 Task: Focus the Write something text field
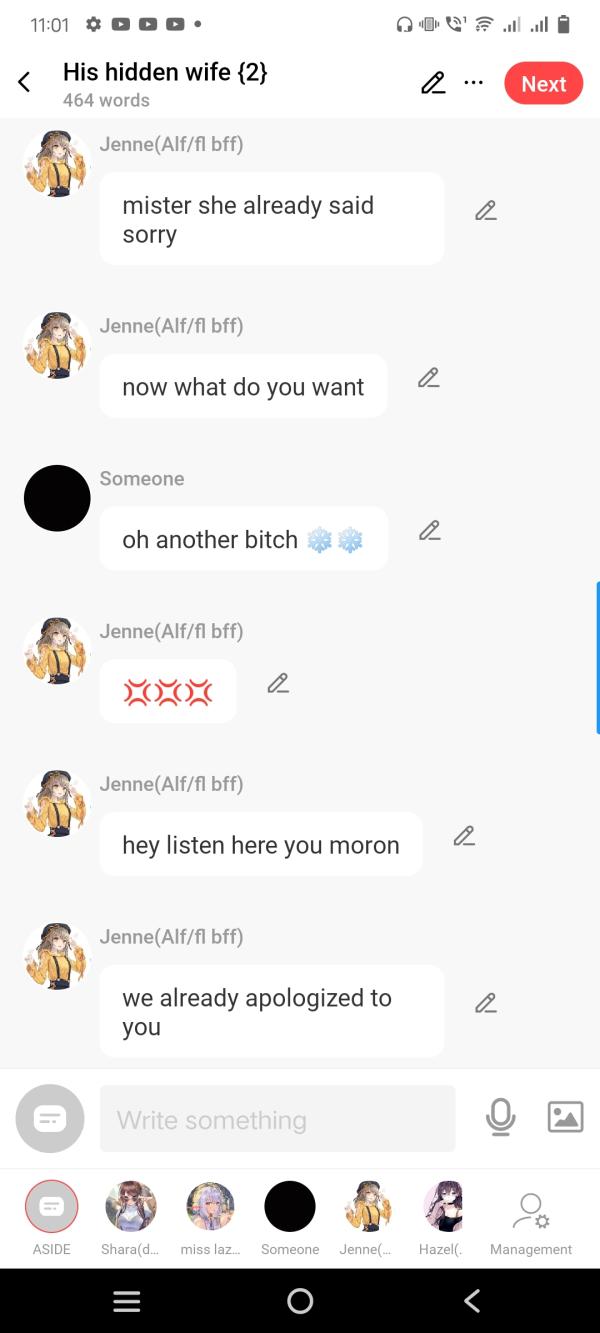pos(277,1119)
